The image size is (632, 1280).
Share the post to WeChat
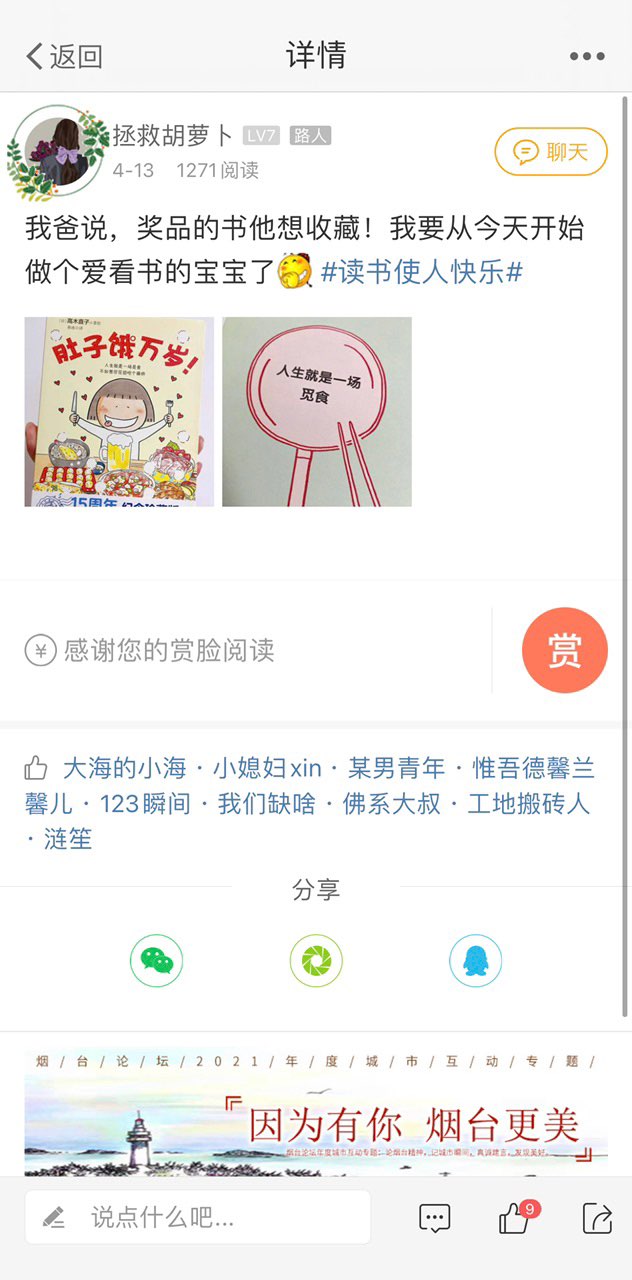(157, 962)
